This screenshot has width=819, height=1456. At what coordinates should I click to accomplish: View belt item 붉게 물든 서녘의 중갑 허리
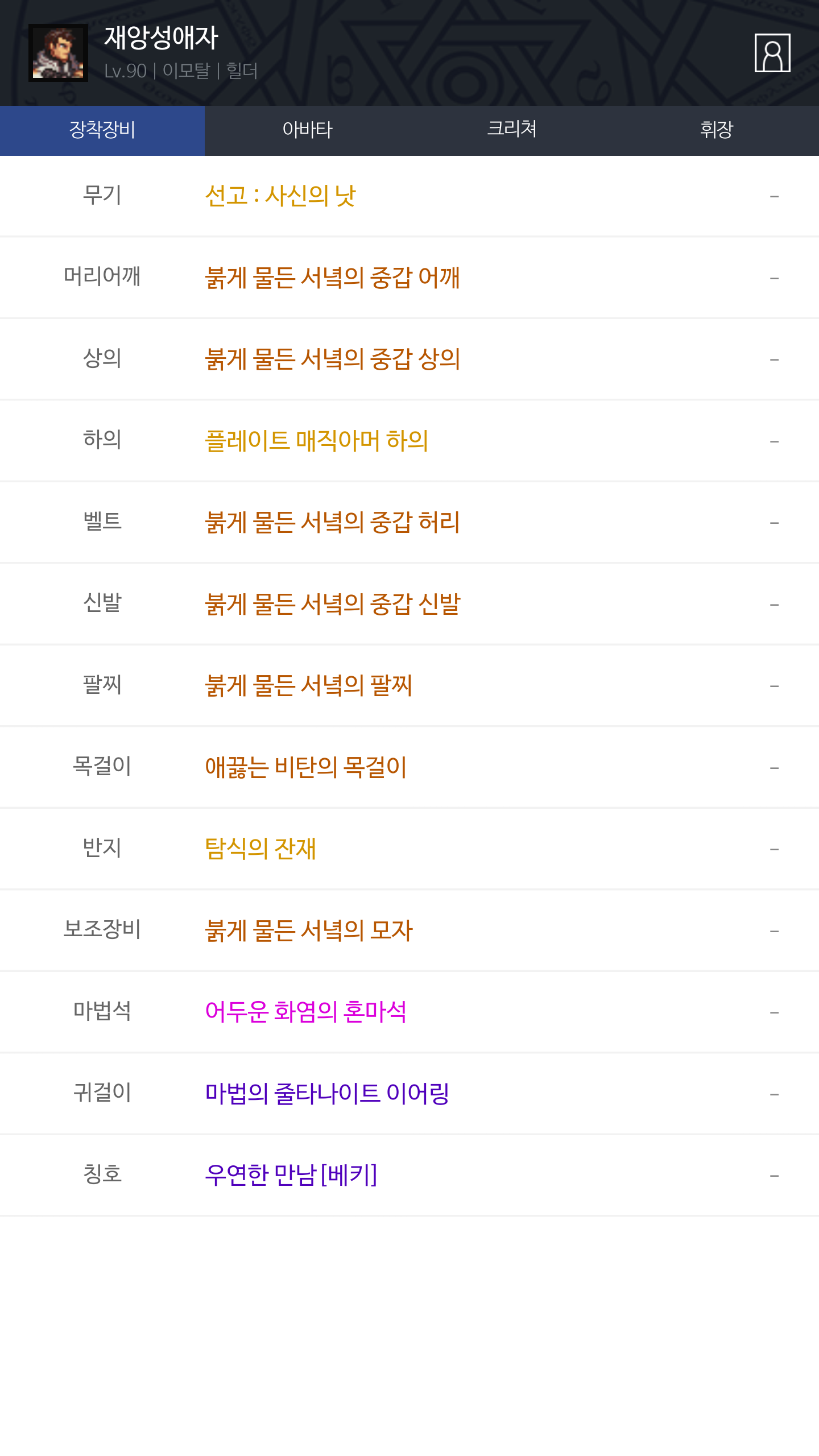point(409,523)
